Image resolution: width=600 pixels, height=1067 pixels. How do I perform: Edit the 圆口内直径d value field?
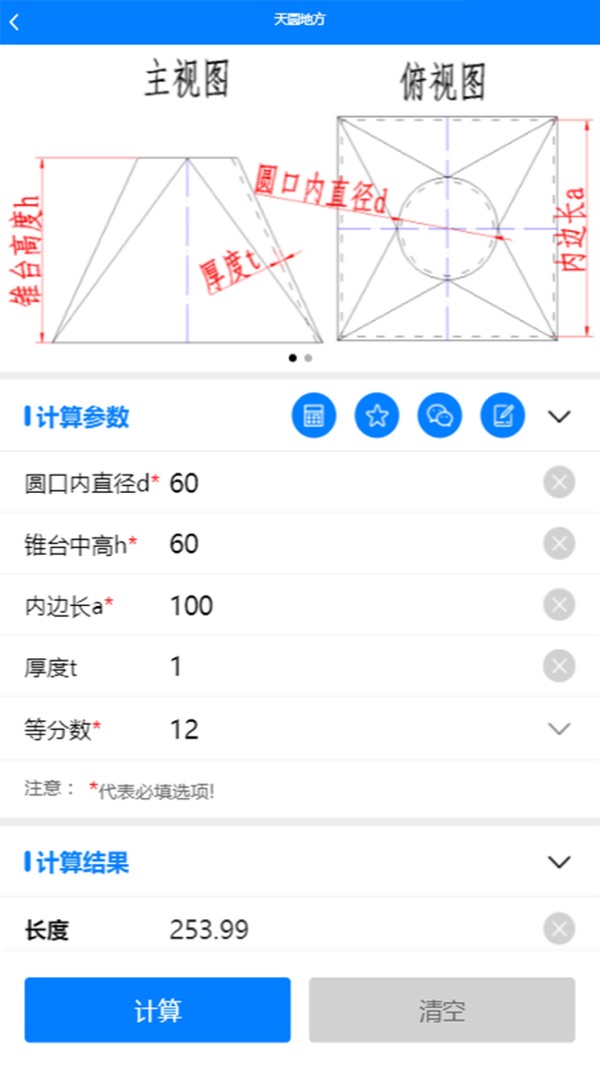coord(350,483)
